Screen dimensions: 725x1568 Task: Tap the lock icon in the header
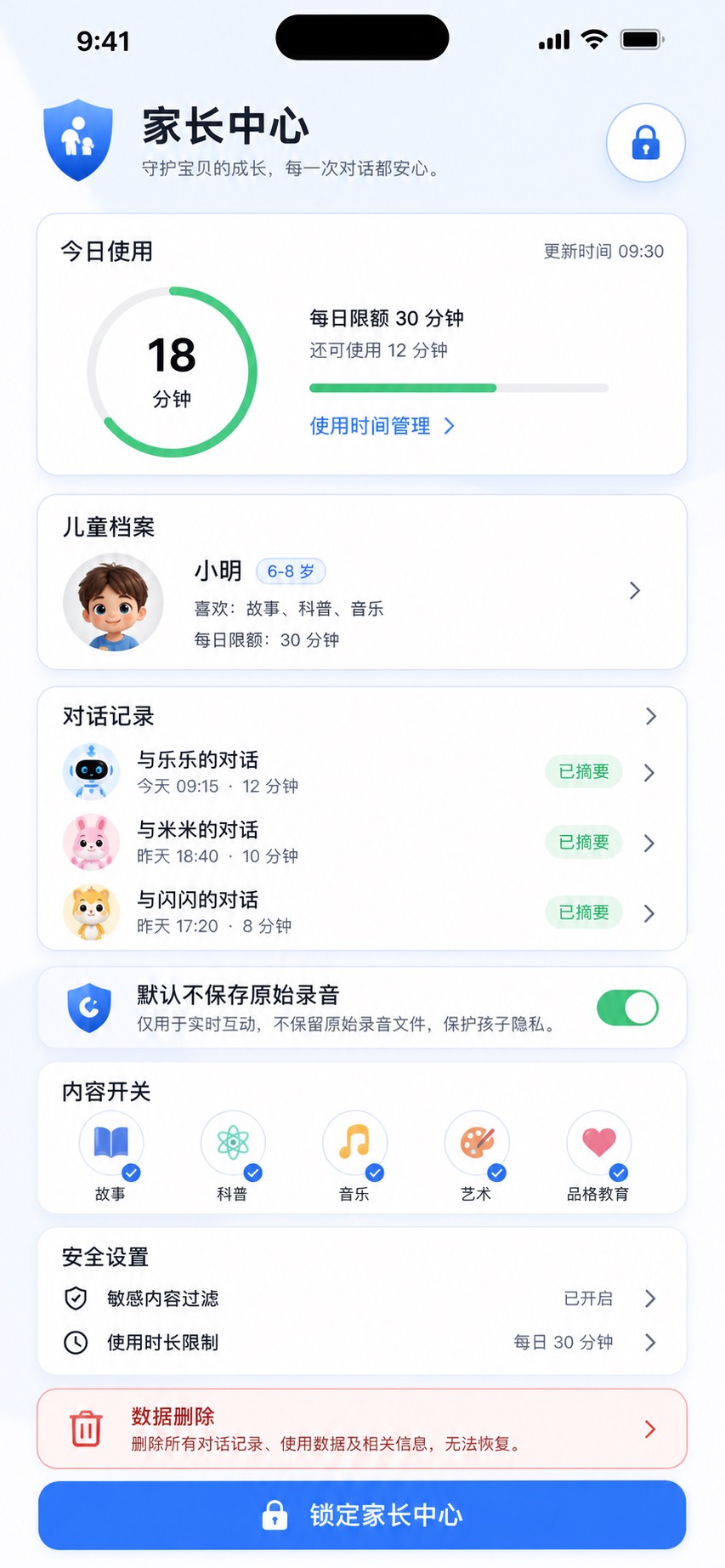[645, 143]
